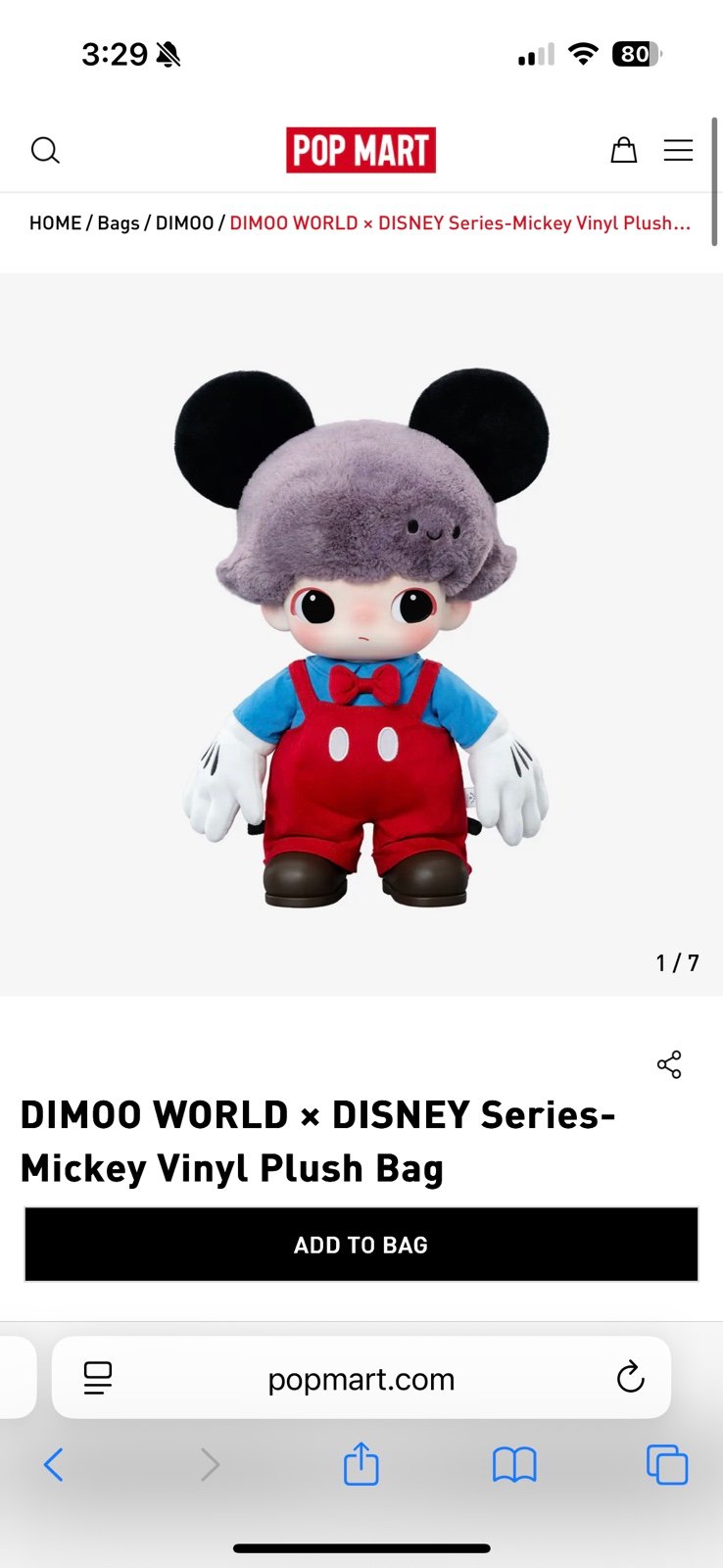The height and width of the screenshot is (1568, 723).
Task: Edit the popmart.com address bar
Action: tap(361, 1379)
